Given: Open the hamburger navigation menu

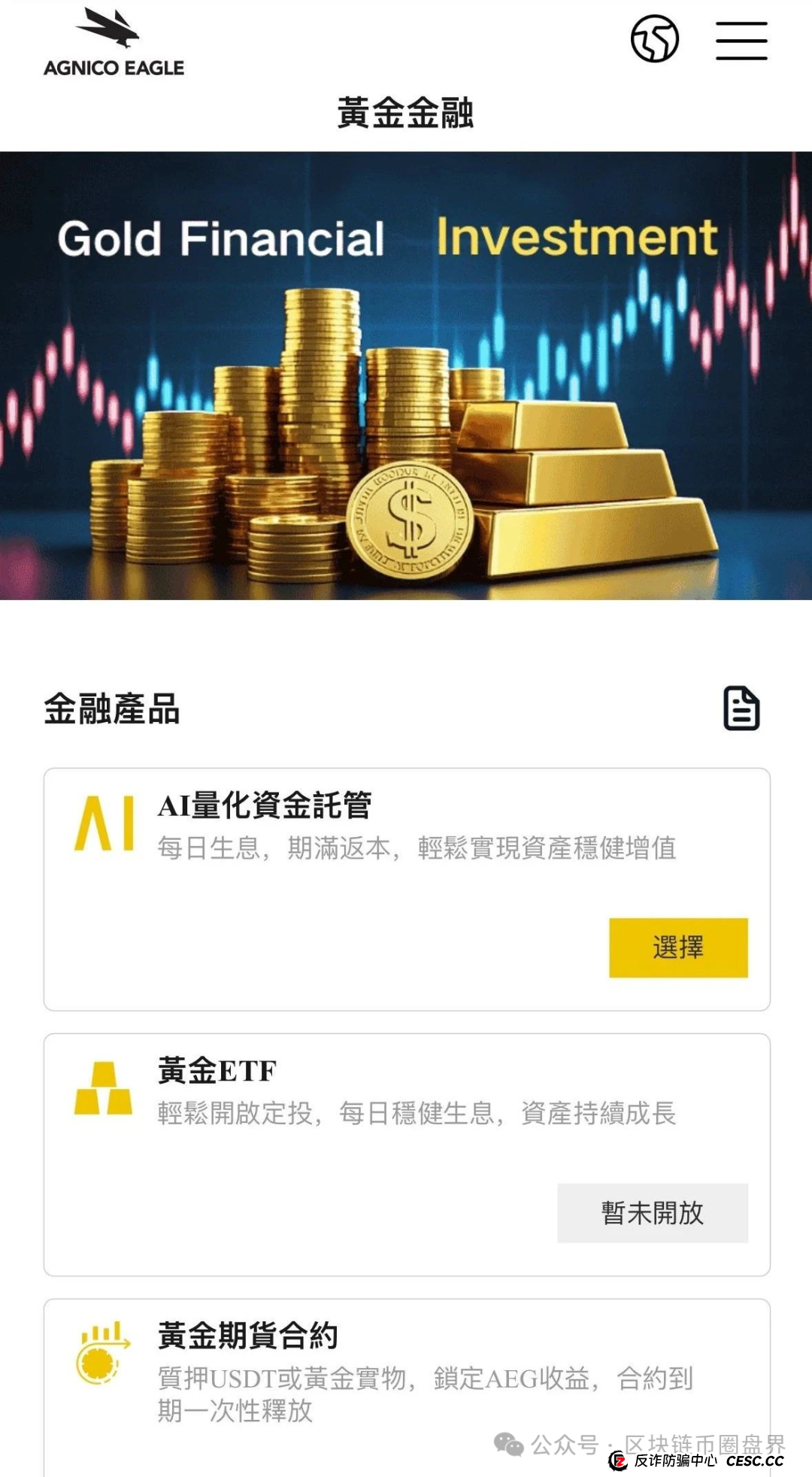Looking at the screenshot, I should click(741, 39).
